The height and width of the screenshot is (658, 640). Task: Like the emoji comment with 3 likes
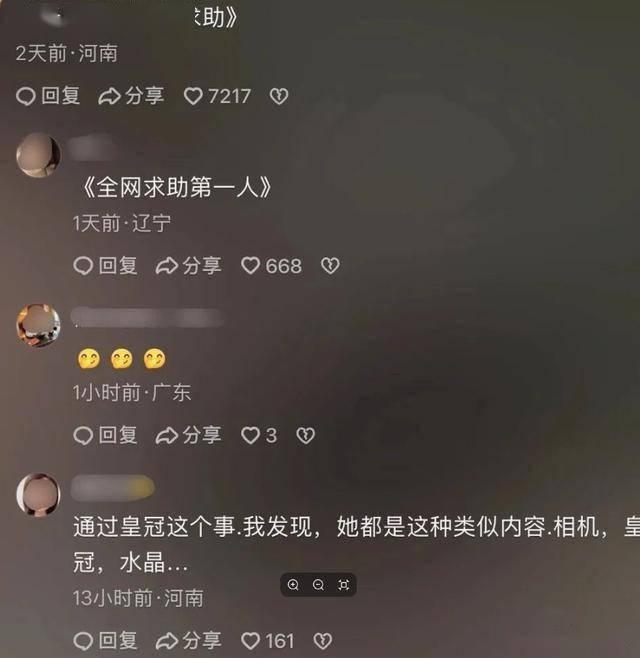(258, 435)
